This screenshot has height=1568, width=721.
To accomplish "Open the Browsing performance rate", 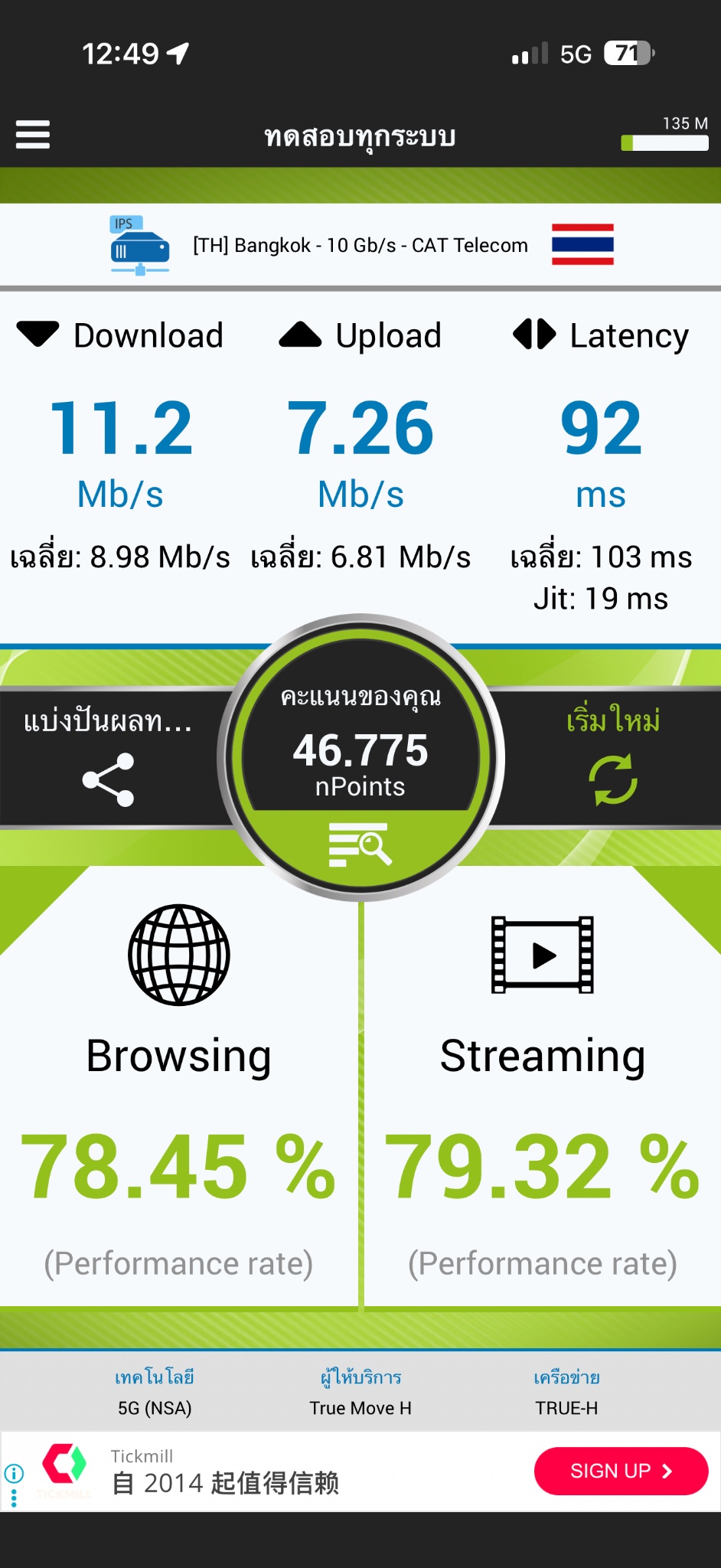I will [x=179, y=1087].
